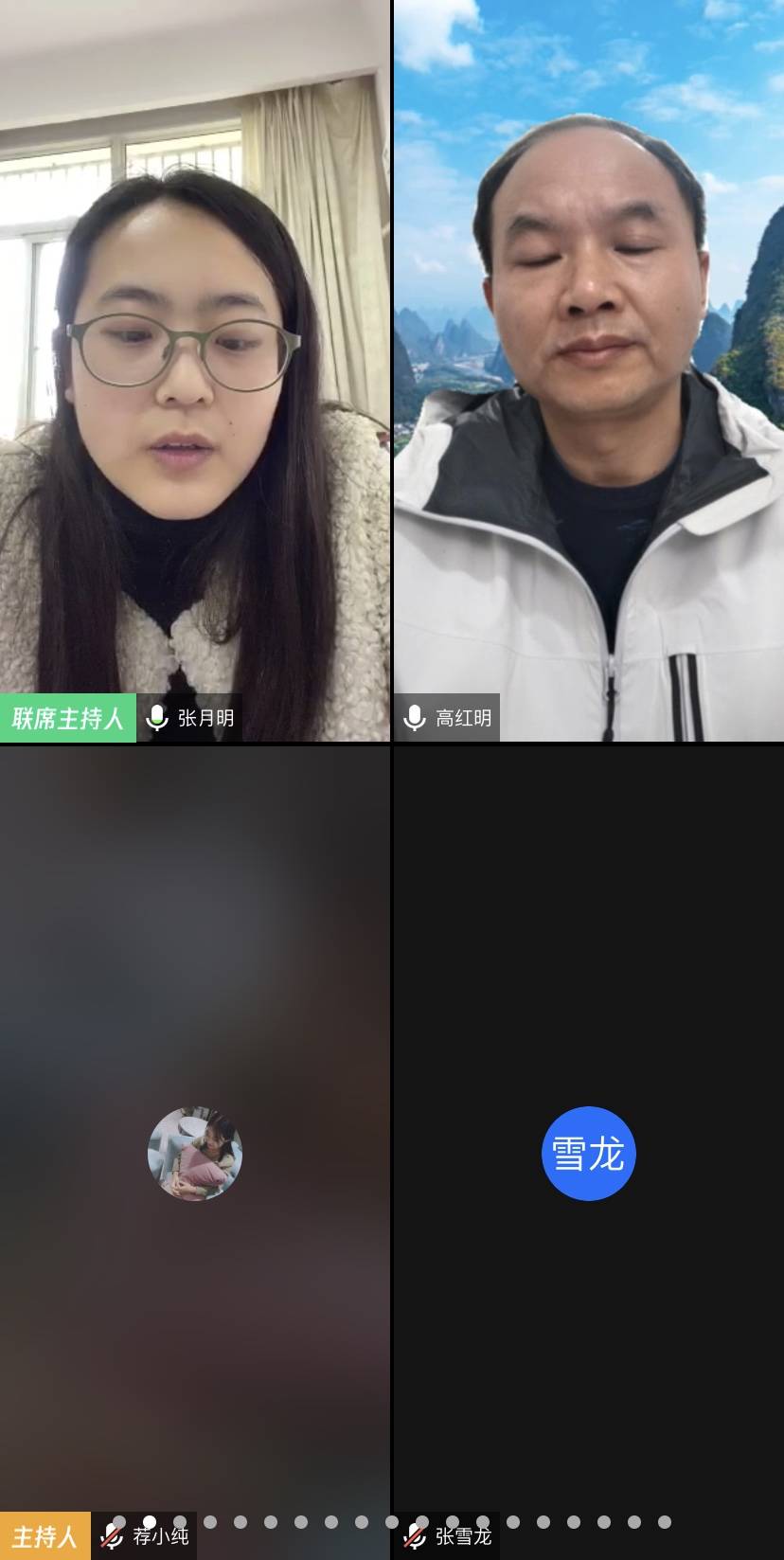Tap the page indicator dots
This screenshot has width=784, height=1560.
392,1521
